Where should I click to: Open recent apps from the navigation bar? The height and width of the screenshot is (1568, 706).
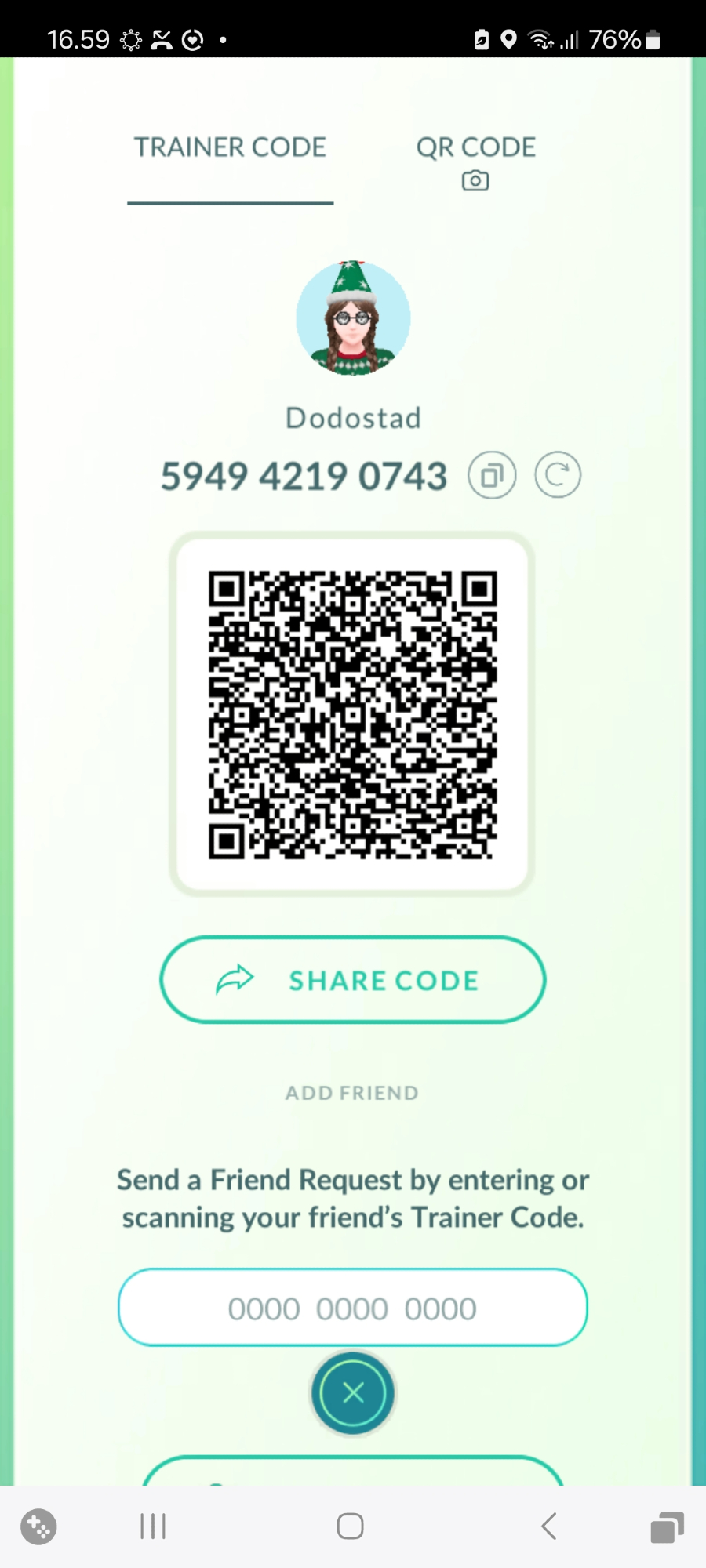[x=153, y=1526]
